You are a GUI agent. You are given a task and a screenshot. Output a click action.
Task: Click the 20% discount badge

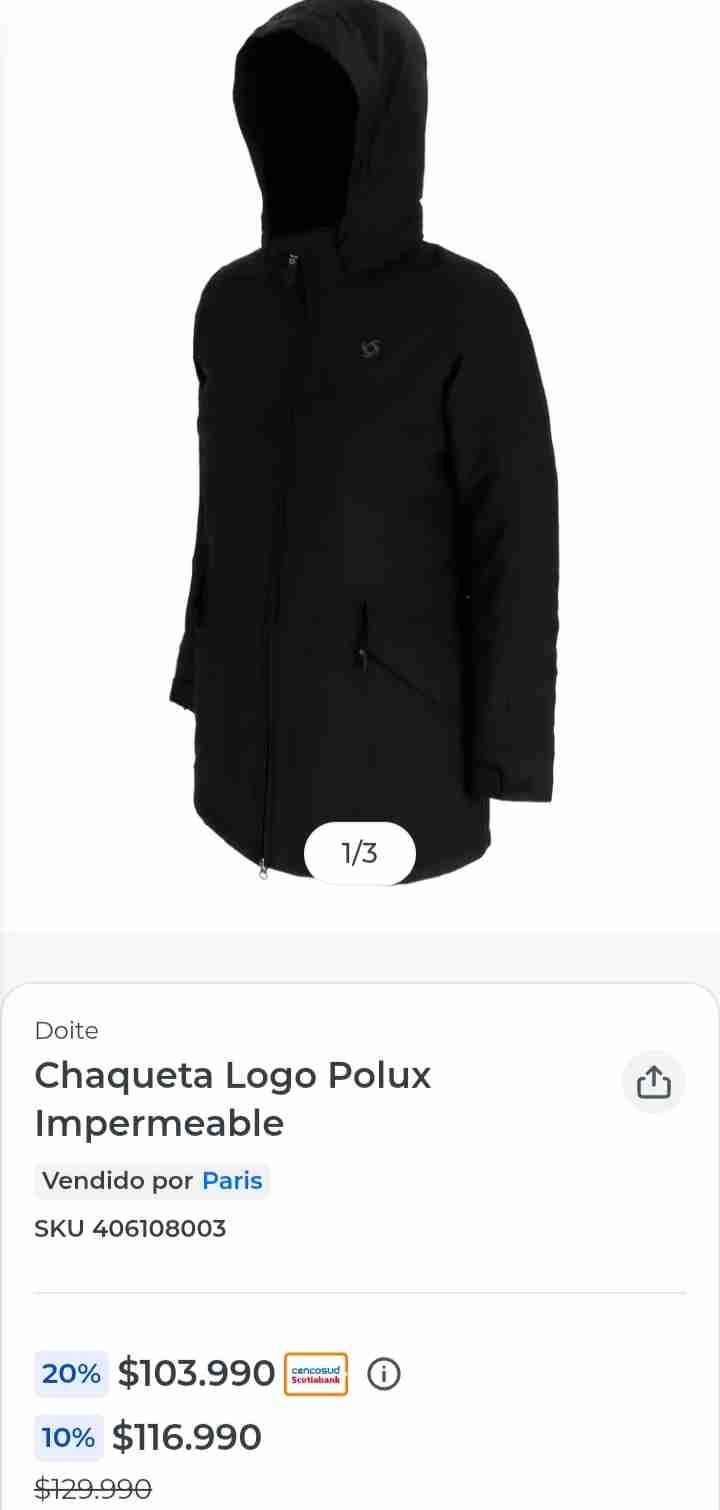[x=70, y=1374]
